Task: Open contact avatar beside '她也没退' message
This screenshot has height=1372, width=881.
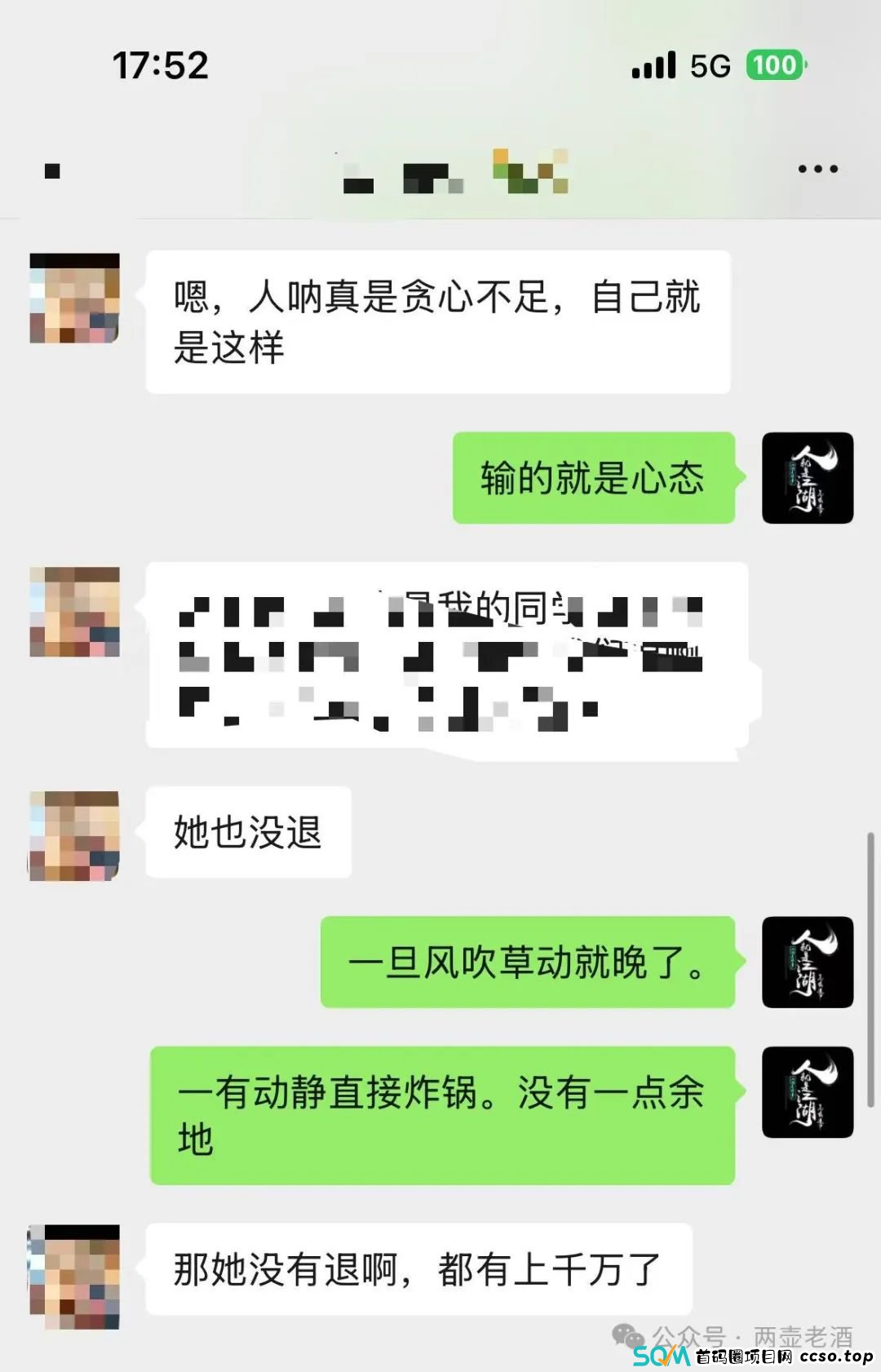Action: point(74,835)
